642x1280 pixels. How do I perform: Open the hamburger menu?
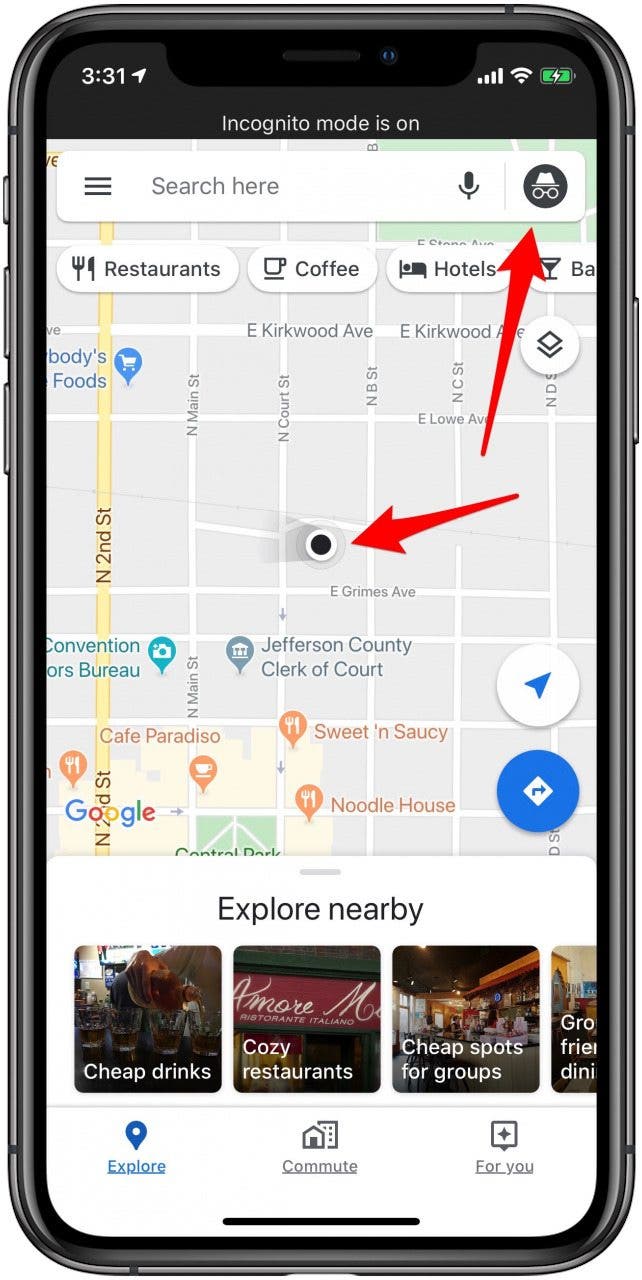point(97,186)
